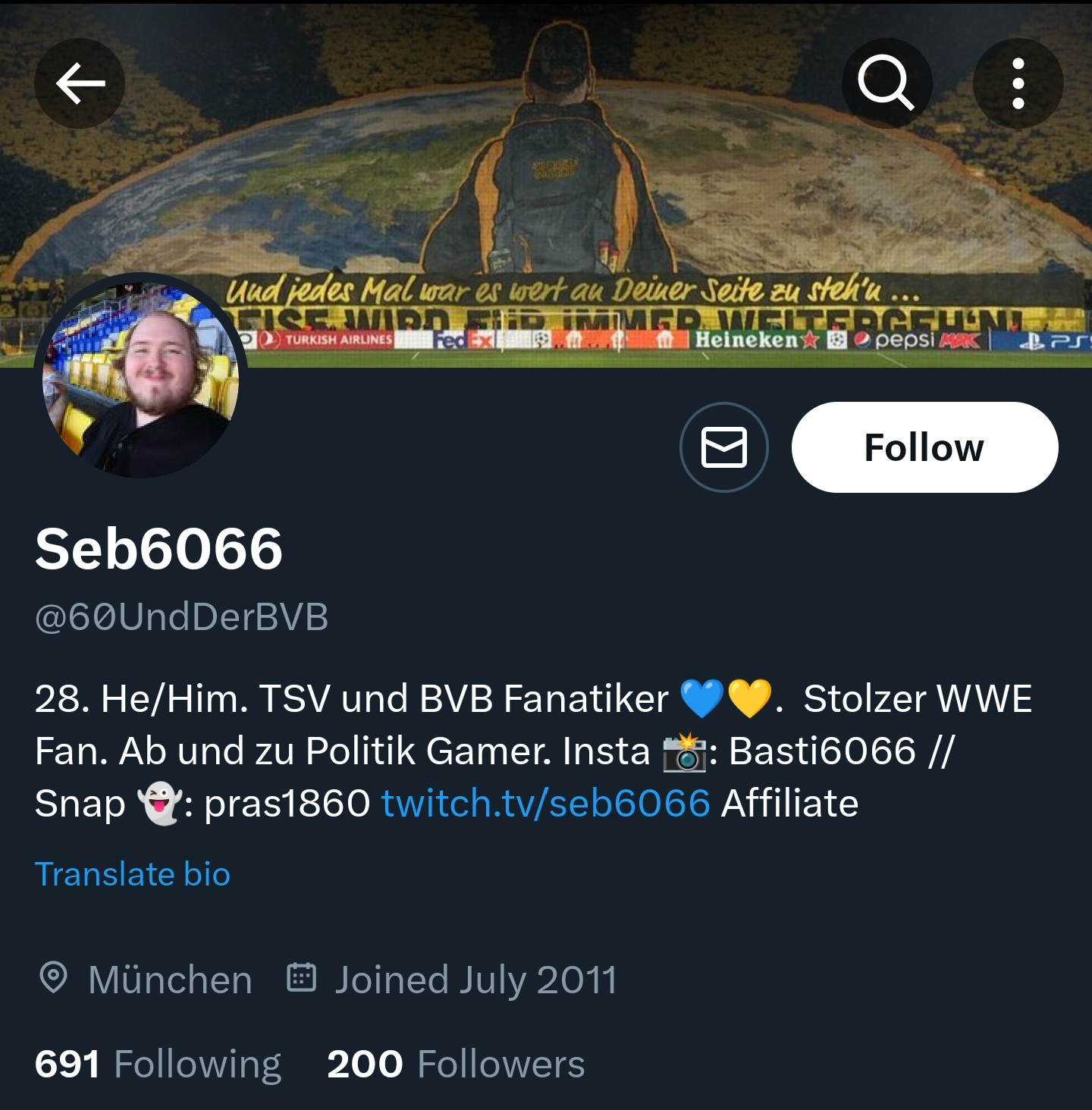Open the three-dot overflow menu
The height and width of the screenshot is (1110, 1092).
coord(1018,83)
